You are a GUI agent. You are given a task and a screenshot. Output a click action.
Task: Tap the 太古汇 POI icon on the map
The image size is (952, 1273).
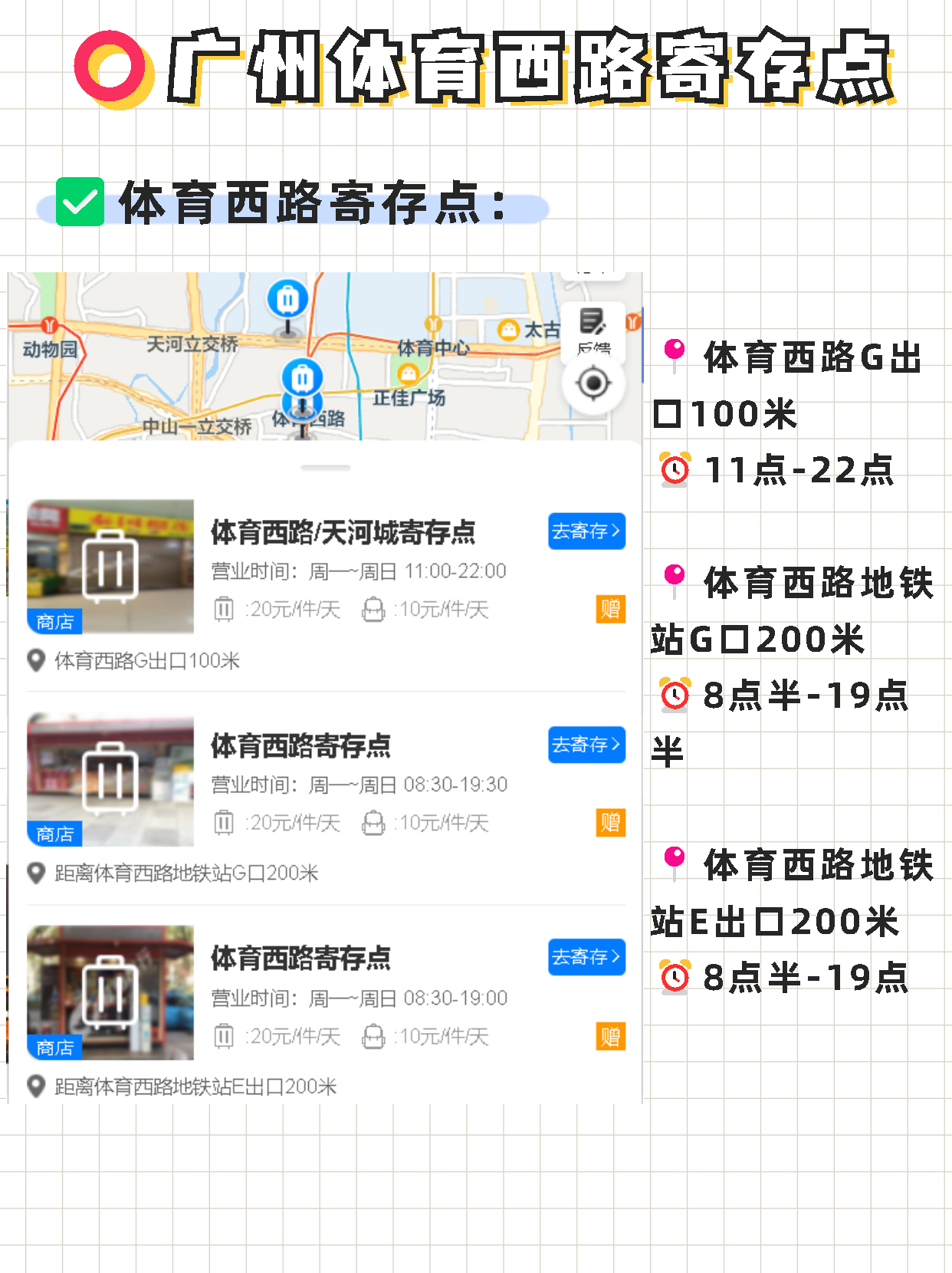pos(508,331)
